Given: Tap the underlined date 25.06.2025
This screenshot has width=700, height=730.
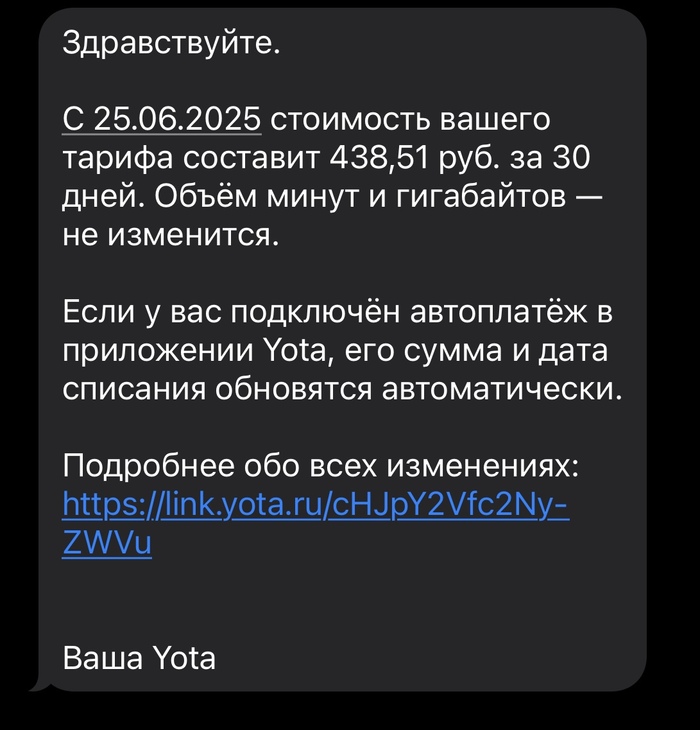Looking at the screenshot, I should [162, 121].
